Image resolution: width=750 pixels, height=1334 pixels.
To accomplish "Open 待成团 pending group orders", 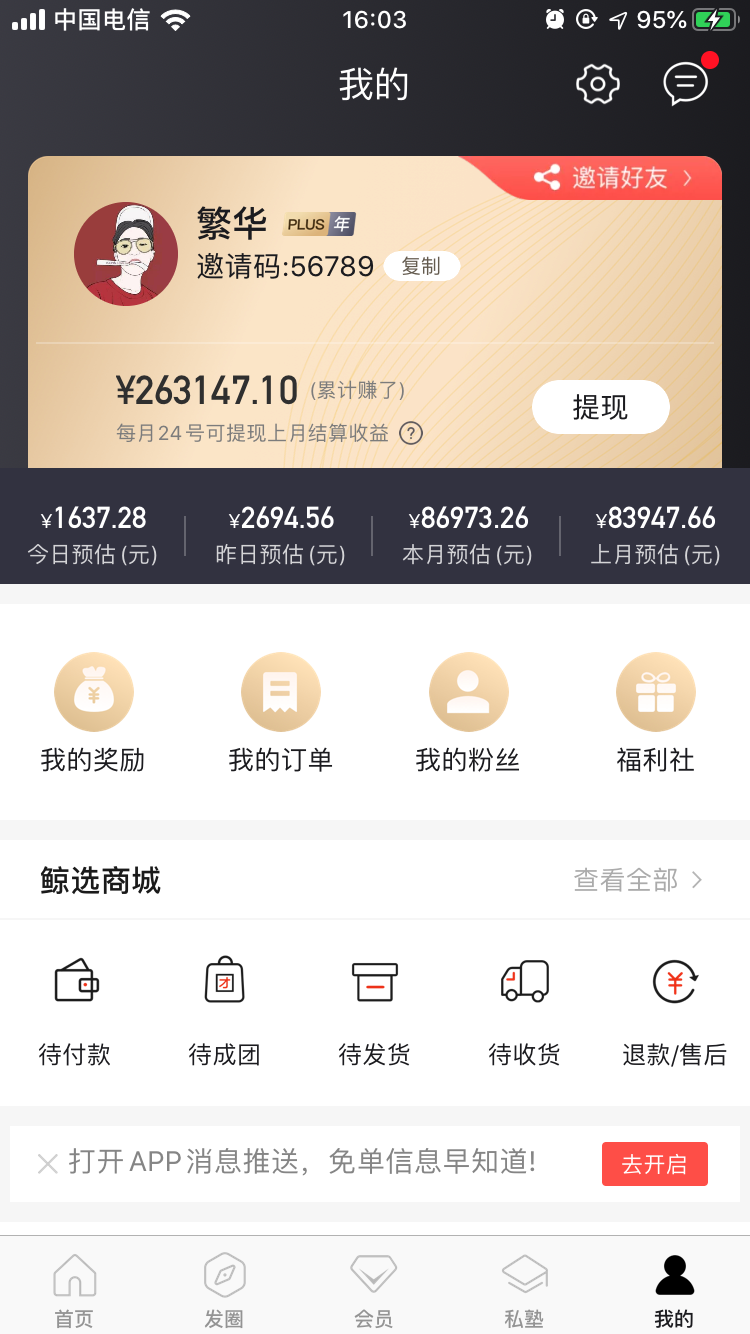I will 224,1010.
